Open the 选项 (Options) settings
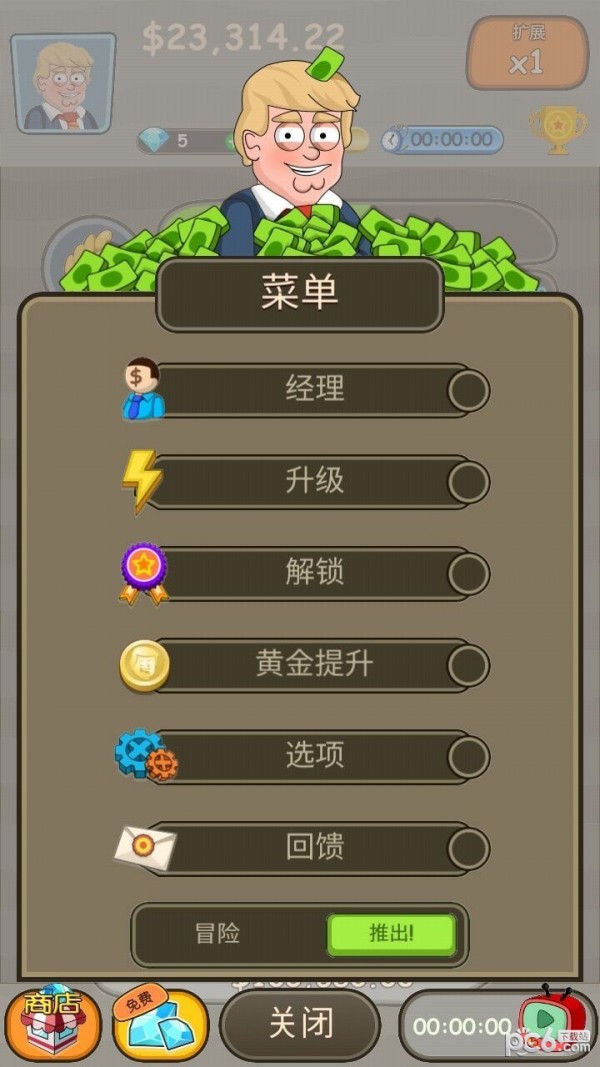Image resolution: width=600 pixels, height=1067 pixels. coord(315,757)
